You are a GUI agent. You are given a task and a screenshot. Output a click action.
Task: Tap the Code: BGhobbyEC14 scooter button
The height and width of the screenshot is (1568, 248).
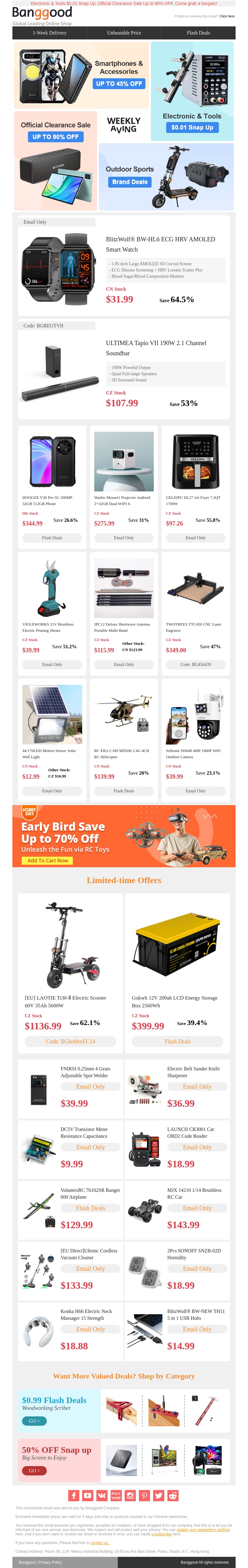click(x=70, y=1042)
